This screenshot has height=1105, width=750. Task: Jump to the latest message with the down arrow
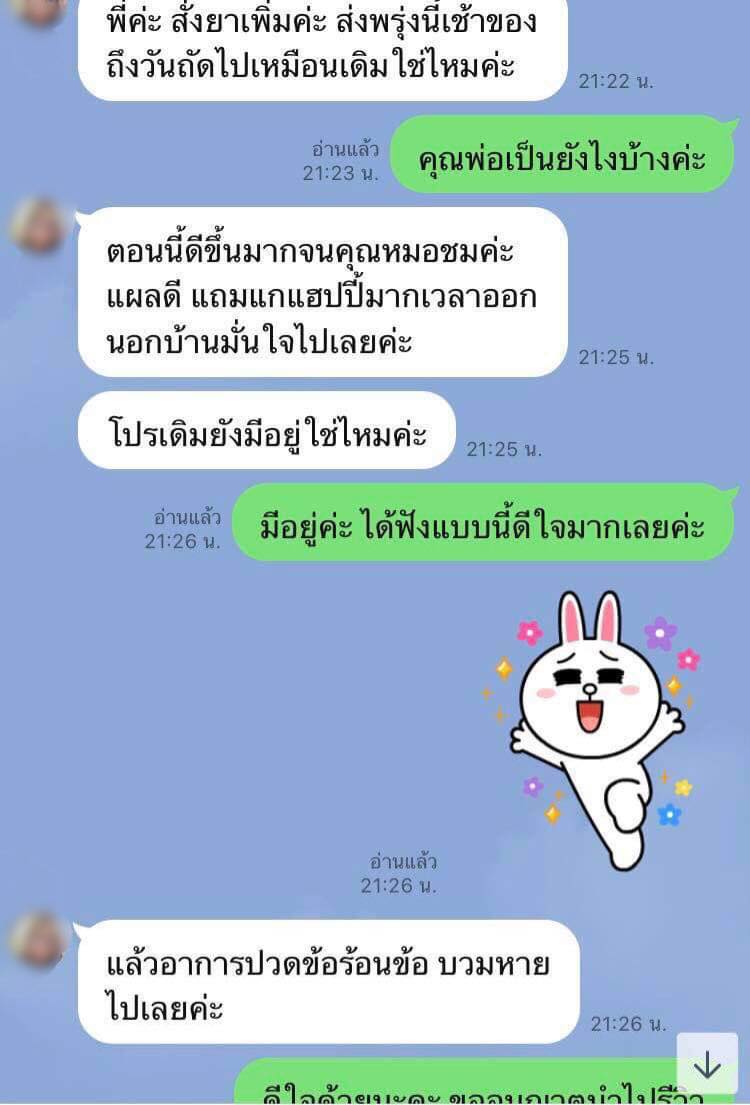[707, 1064]
